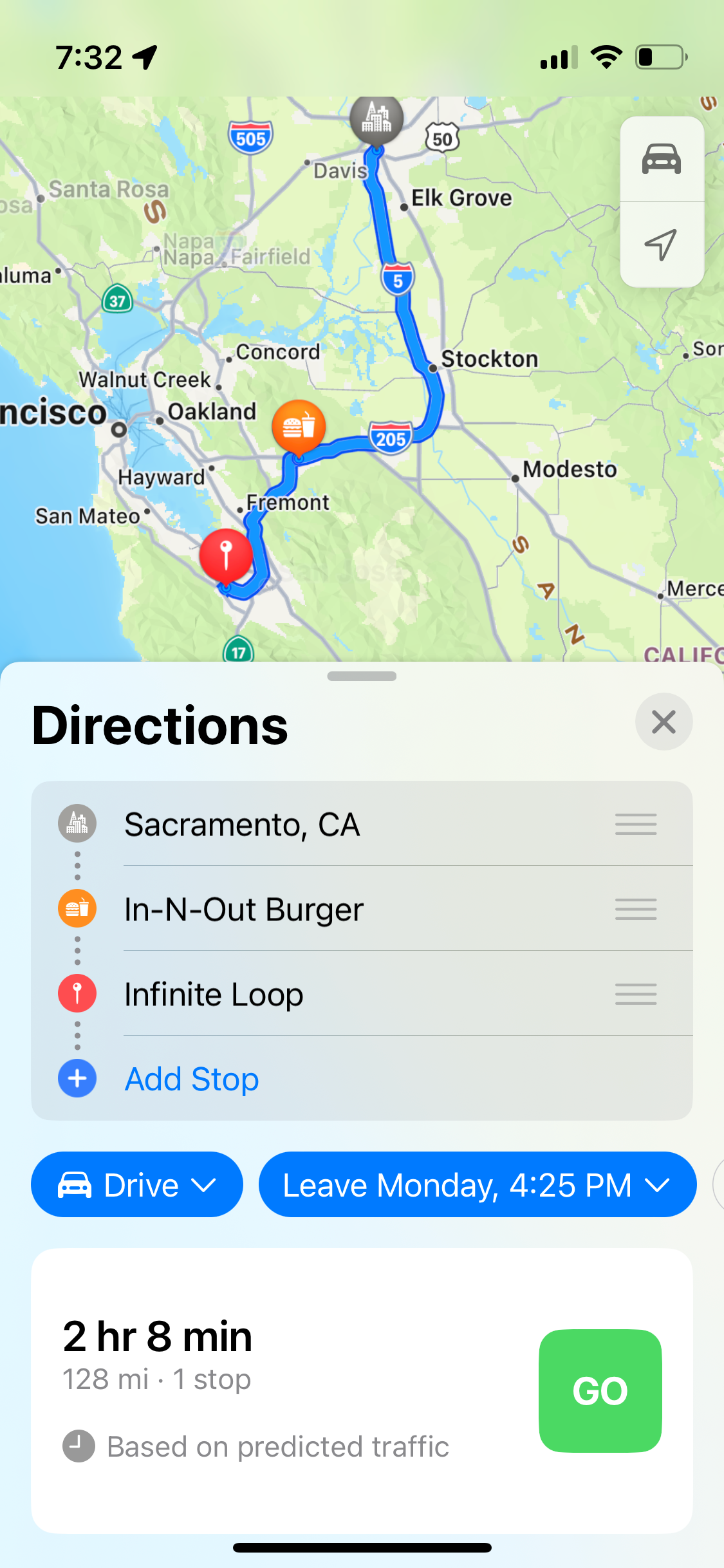724x1568 pixels.
Task: Tap the Sacramento city pin on the map
Action: coord(378,119)
